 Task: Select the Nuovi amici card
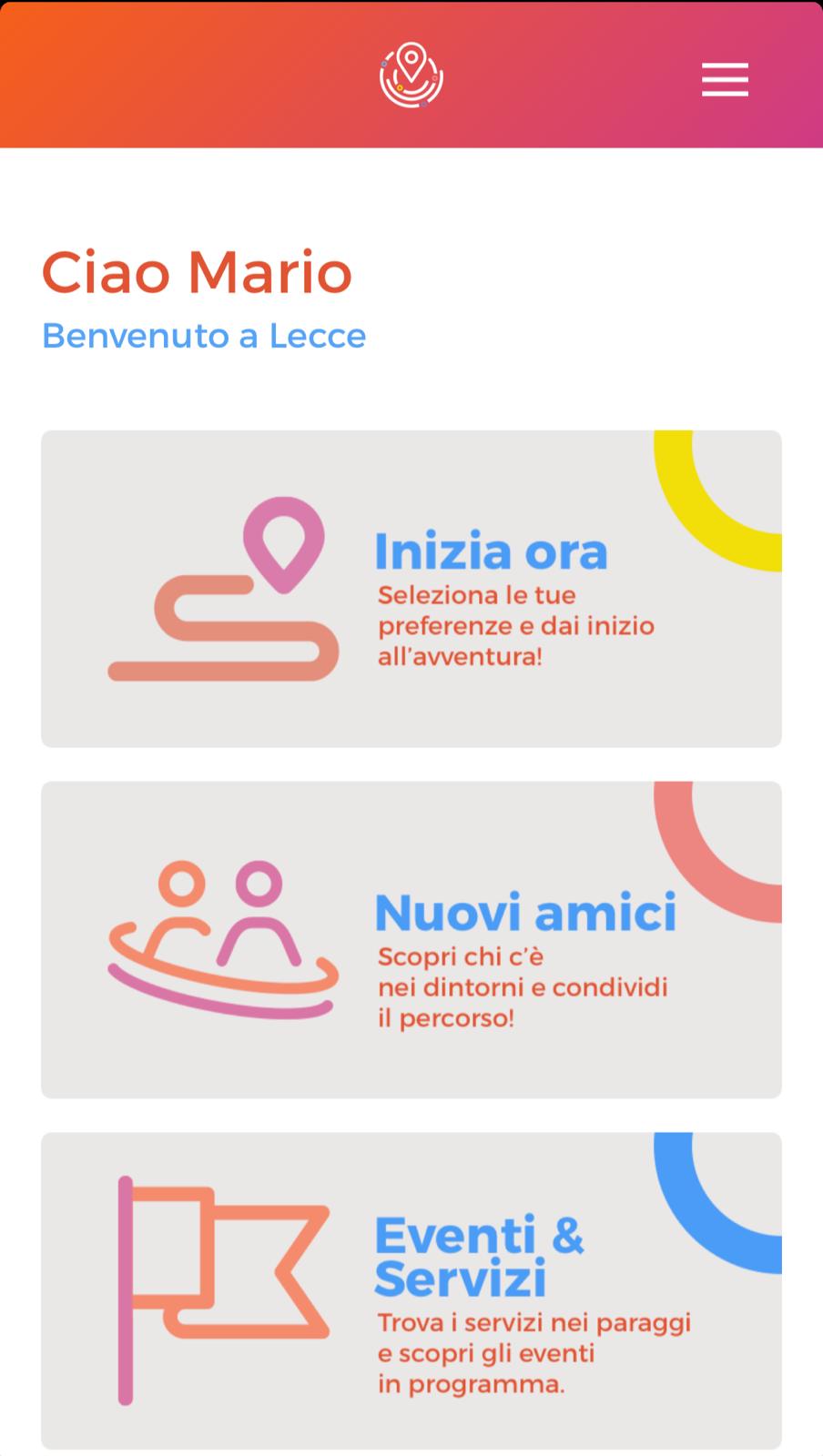tap(411, 940)
